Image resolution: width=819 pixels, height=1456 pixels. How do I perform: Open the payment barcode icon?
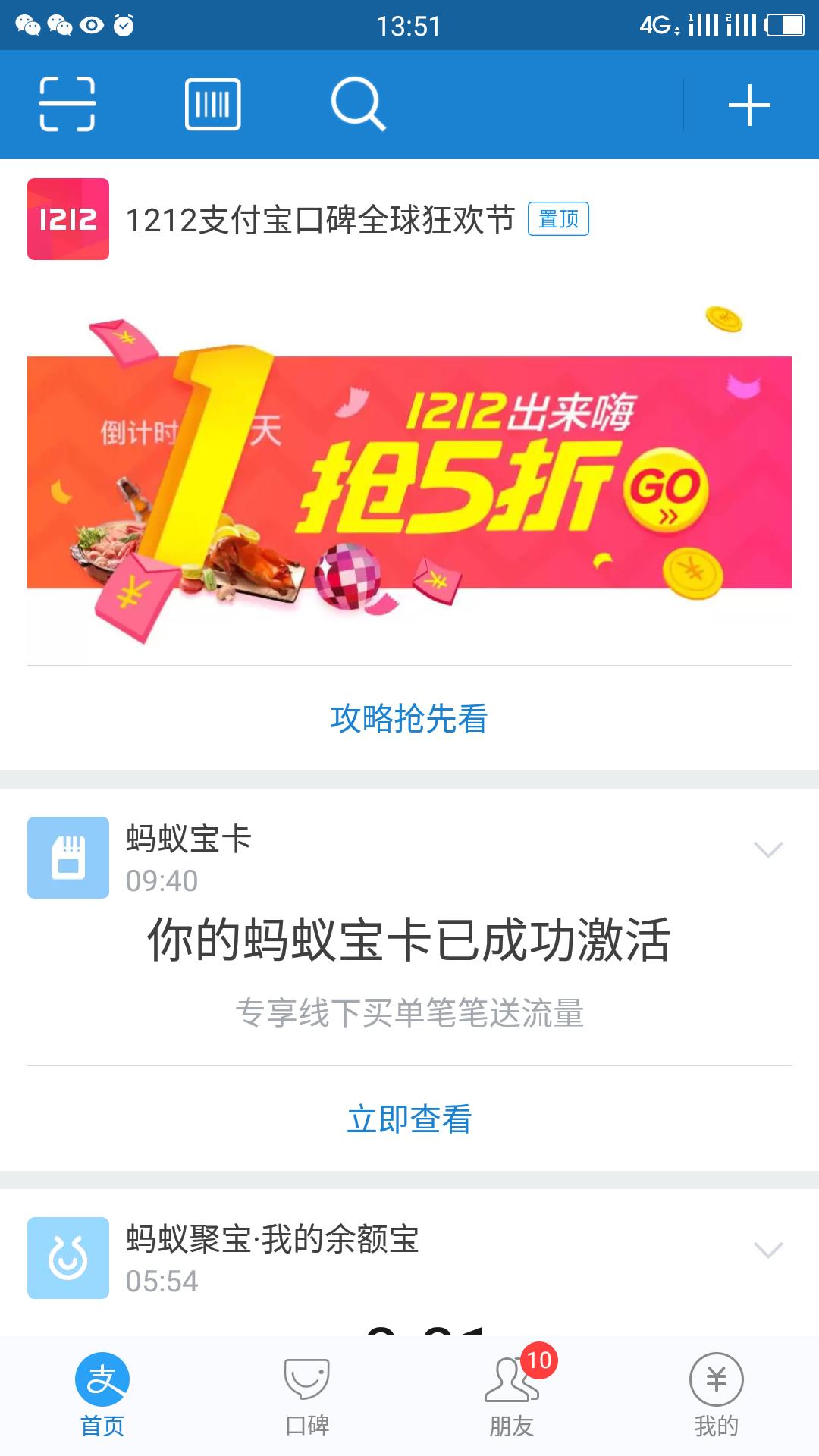point(213,104)
